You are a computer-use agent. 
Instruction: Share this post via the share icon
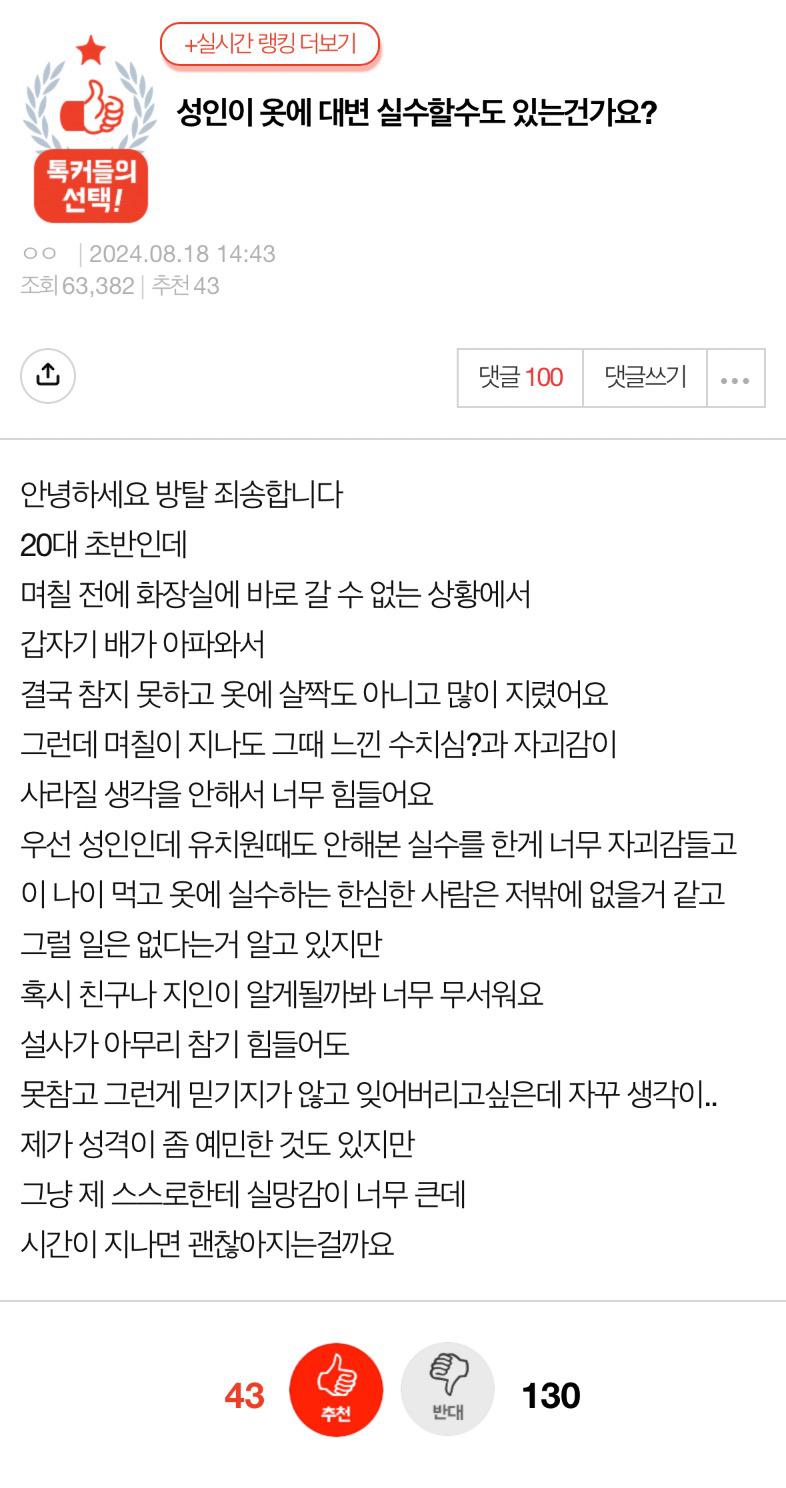[48, 376]
